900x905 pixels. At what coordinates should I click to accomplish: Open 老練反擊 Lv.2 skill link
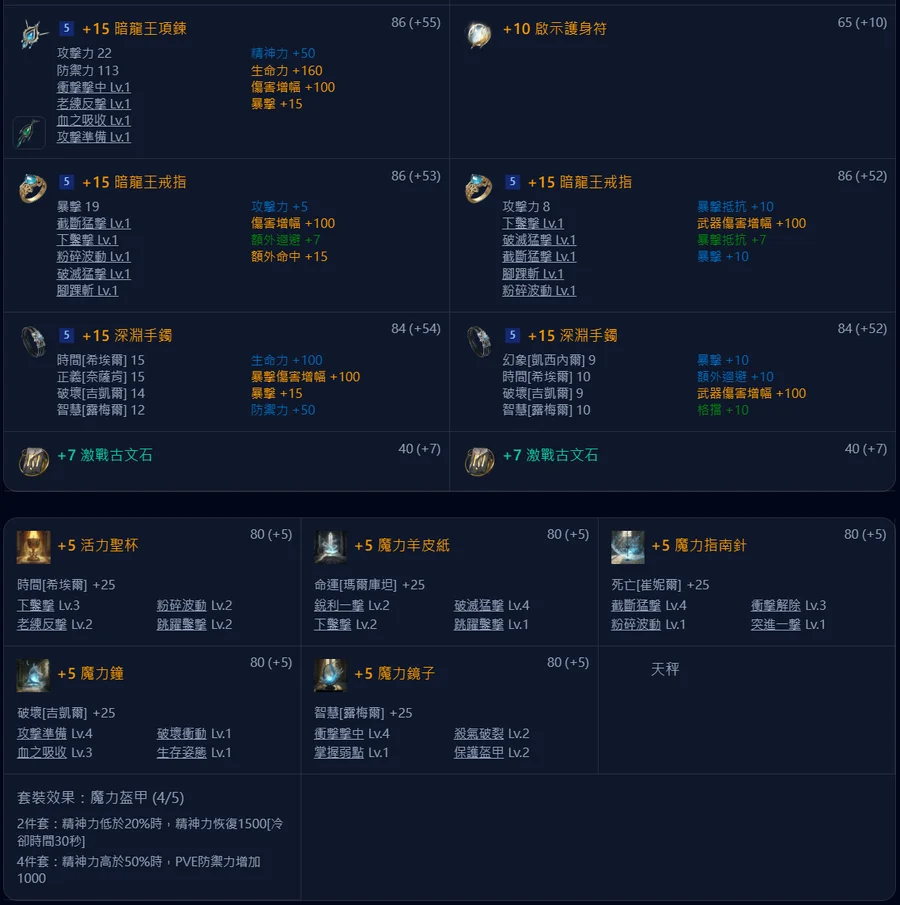pyautogui.click(x=54, y=624)
